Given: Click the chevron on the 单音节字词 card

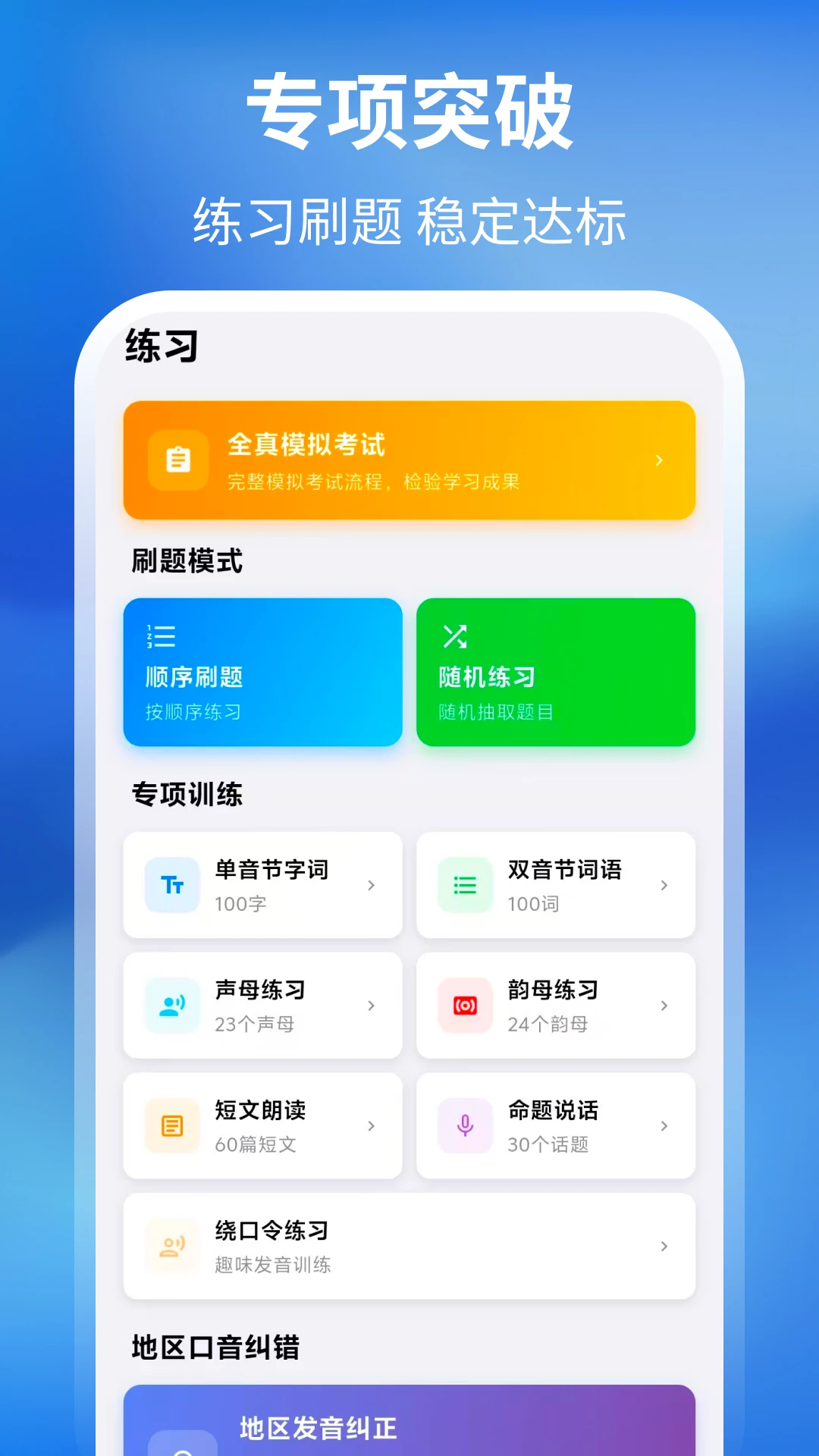Looking at the screenshot, I should tap(372, 885).
